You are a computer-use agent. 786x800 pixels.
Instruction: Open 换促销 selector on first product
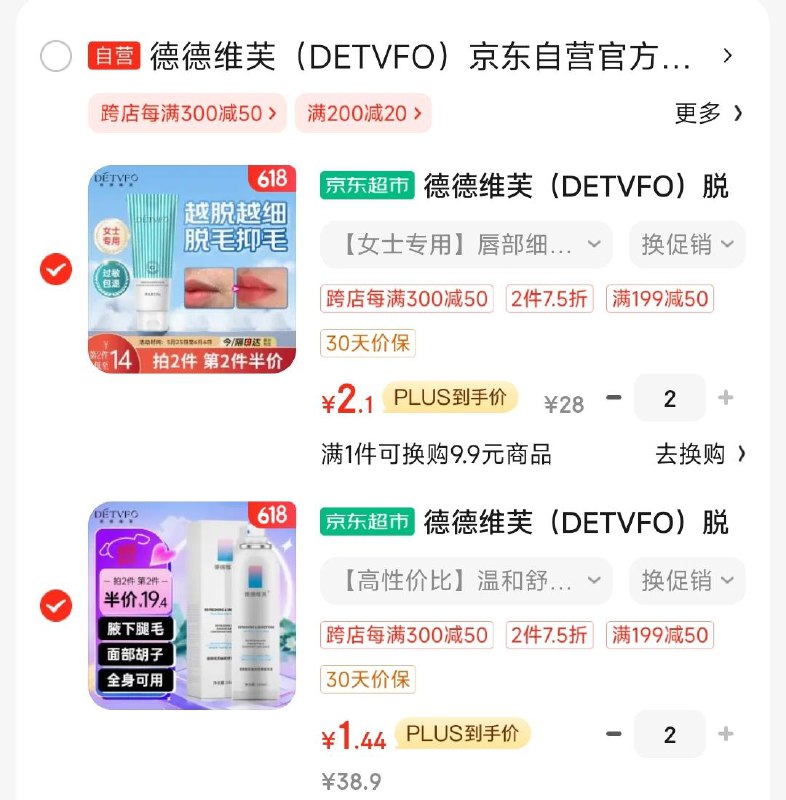[686, 244]
